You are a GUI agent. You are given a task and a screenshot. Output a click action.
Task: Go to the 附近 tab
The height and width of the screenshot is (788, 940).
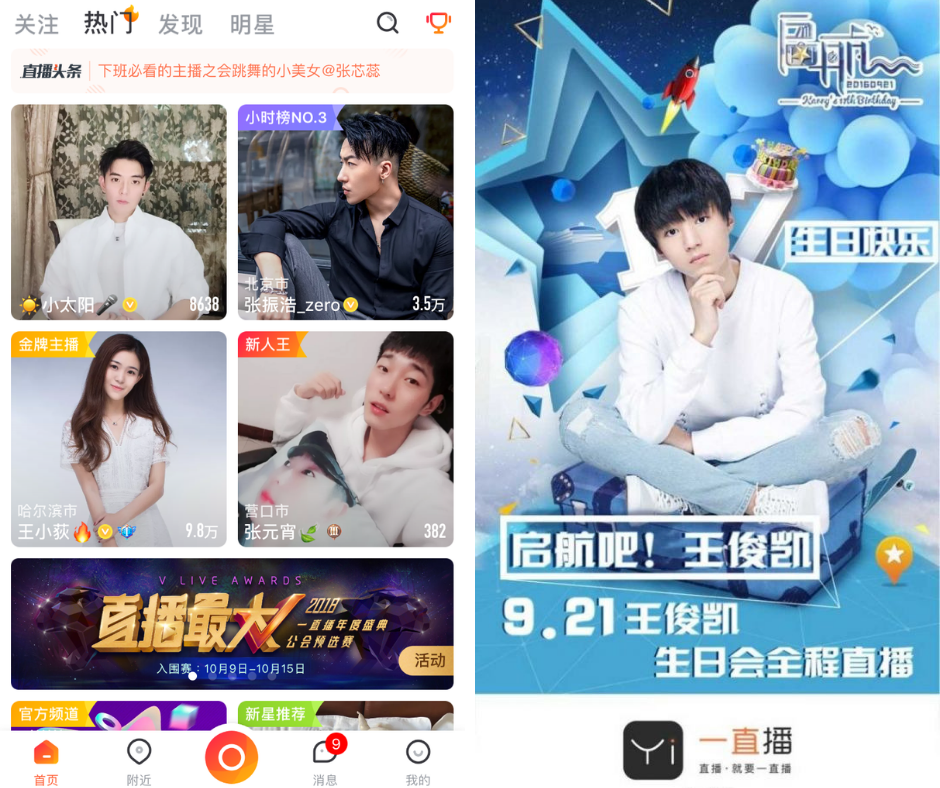coord(139,761)
